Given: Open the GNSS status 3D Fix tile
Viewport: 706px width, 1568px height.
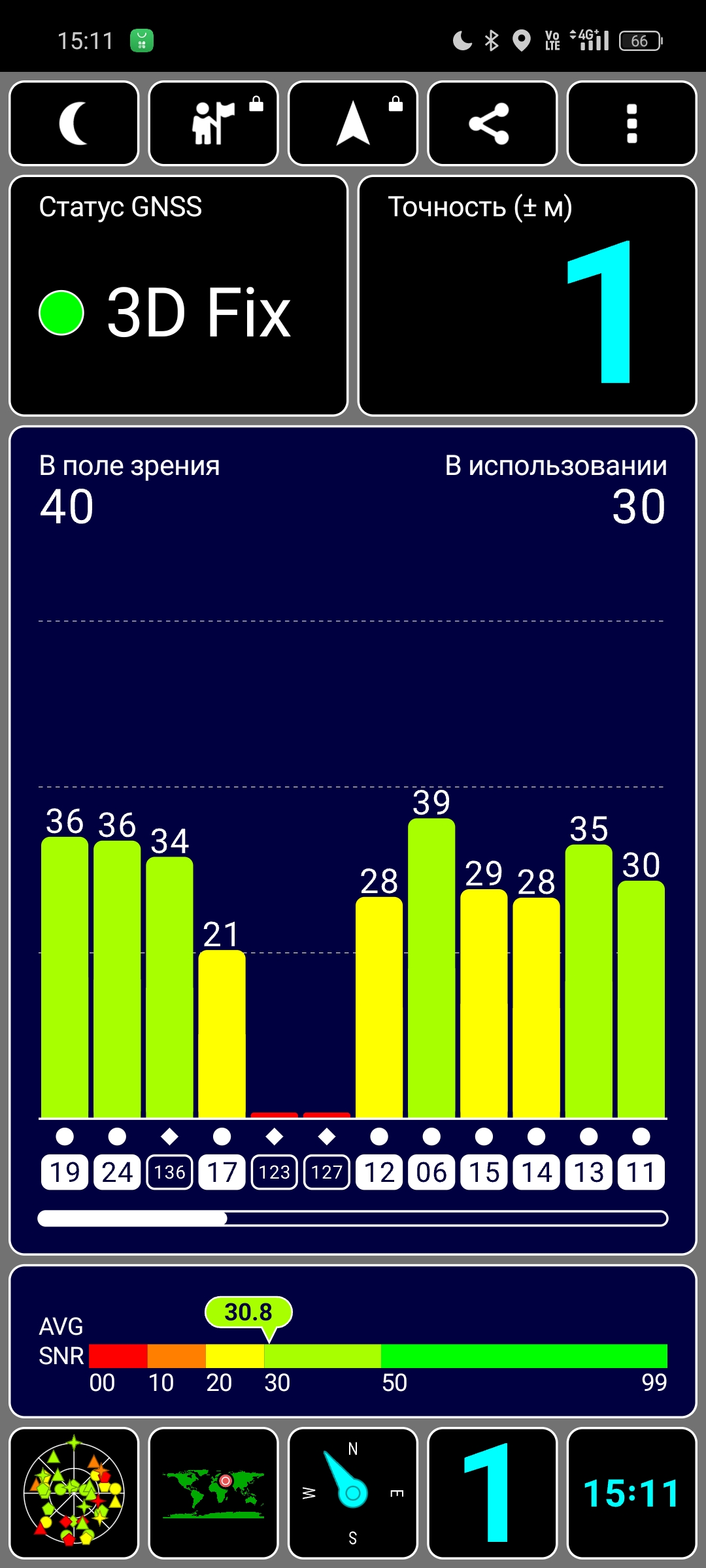Looking at the screenshot, I should tap(178, 295).
